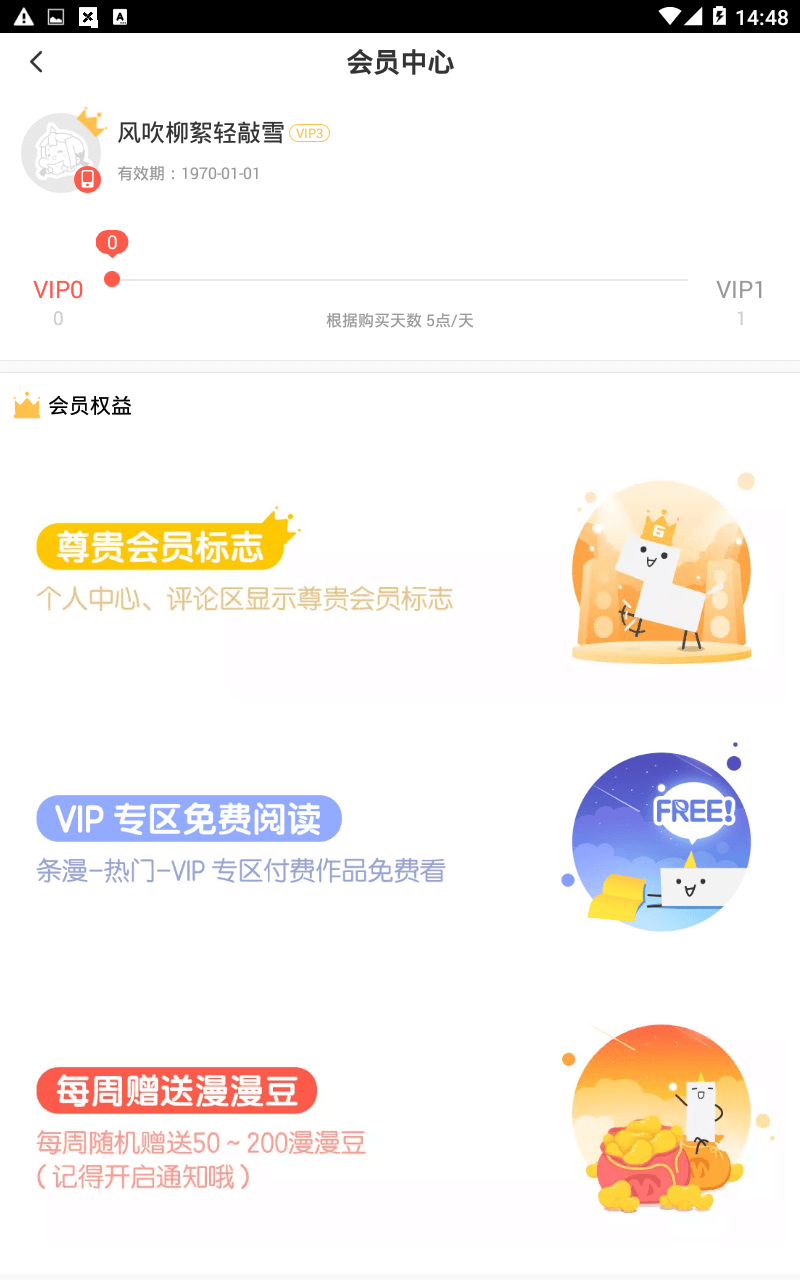
Task: Open the VIP 专区免费阅读 benefit card
Action: coord(400,840)
